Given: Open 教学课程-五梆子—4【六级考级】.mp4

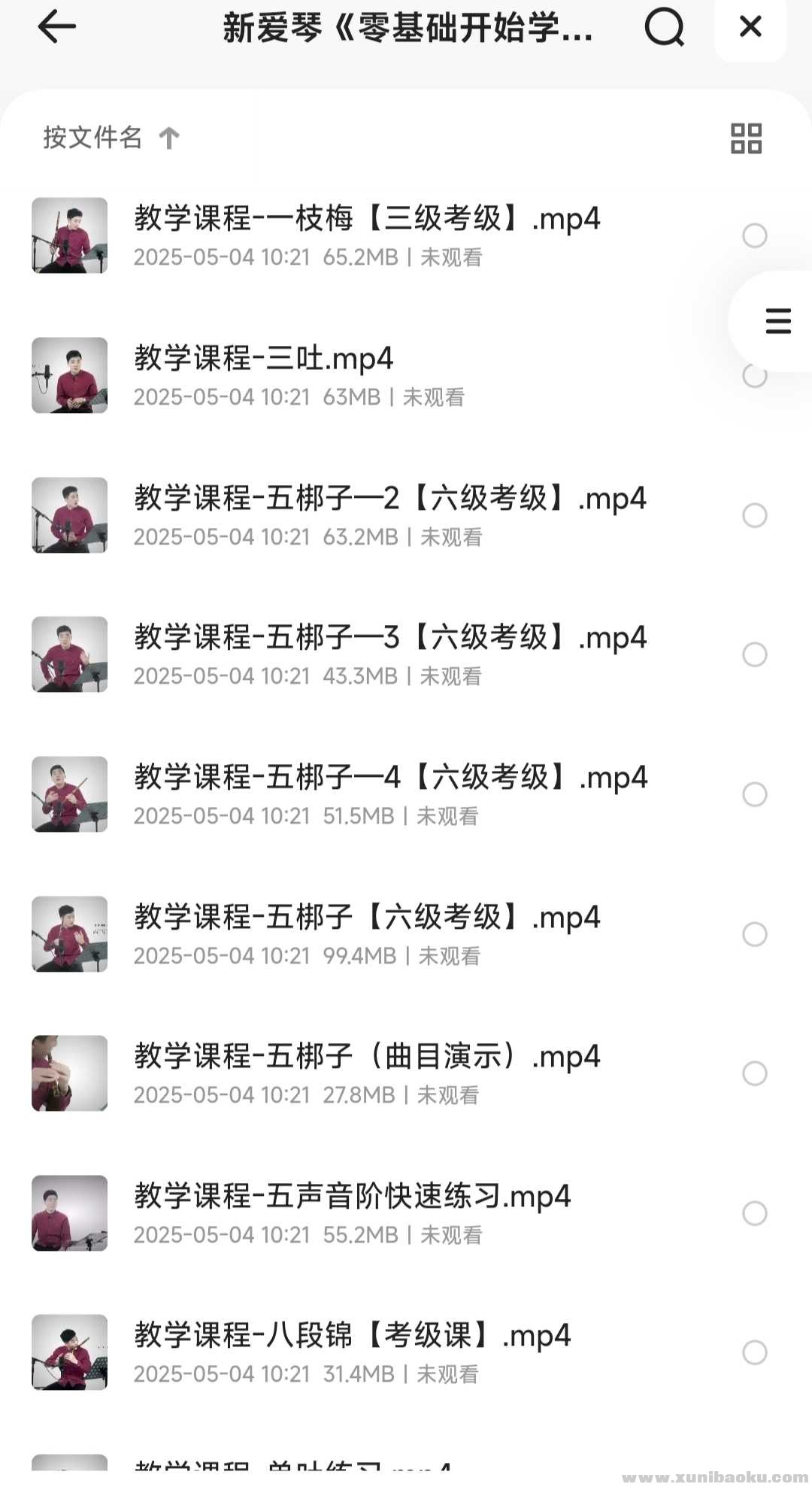Looking at the screenshot, I should 389,778.
